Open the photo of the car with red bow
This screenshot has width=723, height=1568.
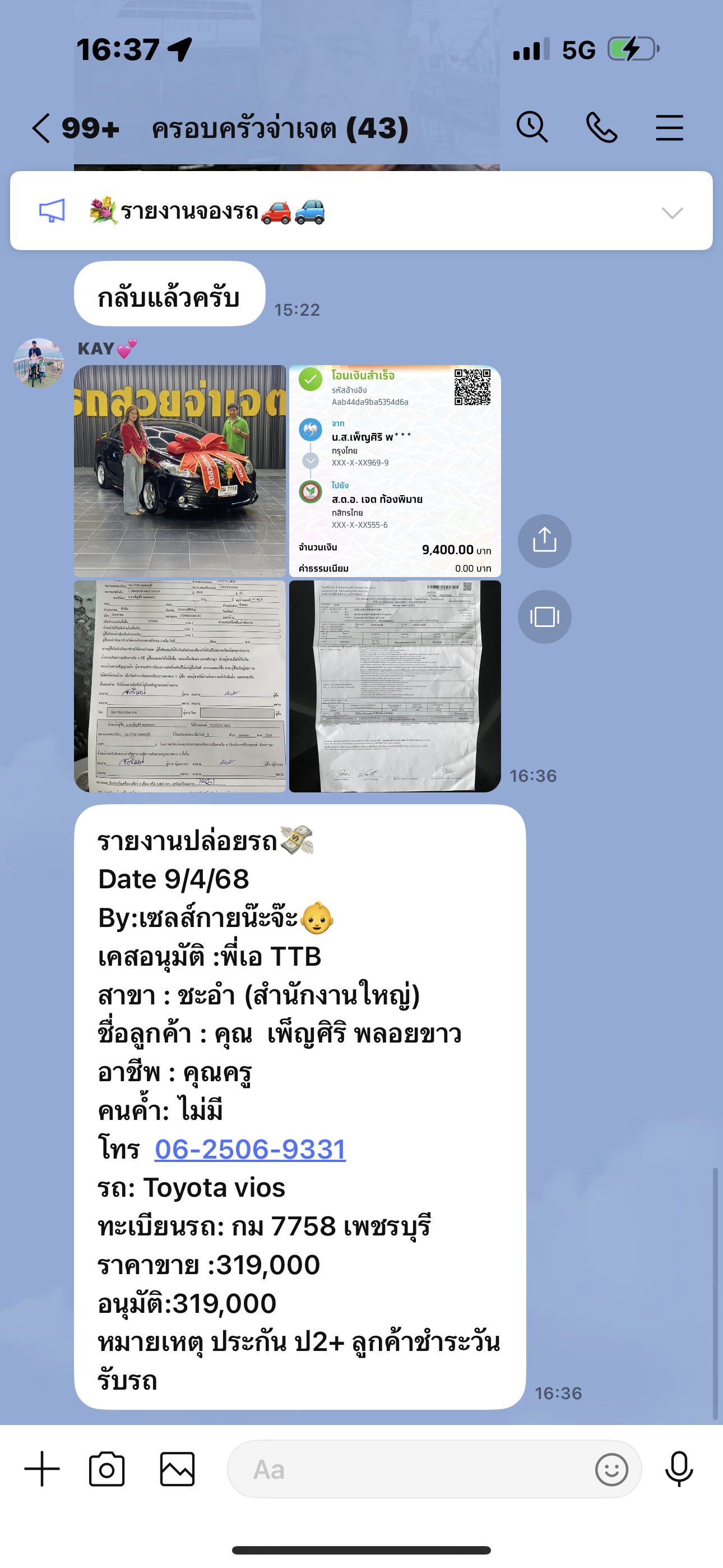tap(180, 471)
